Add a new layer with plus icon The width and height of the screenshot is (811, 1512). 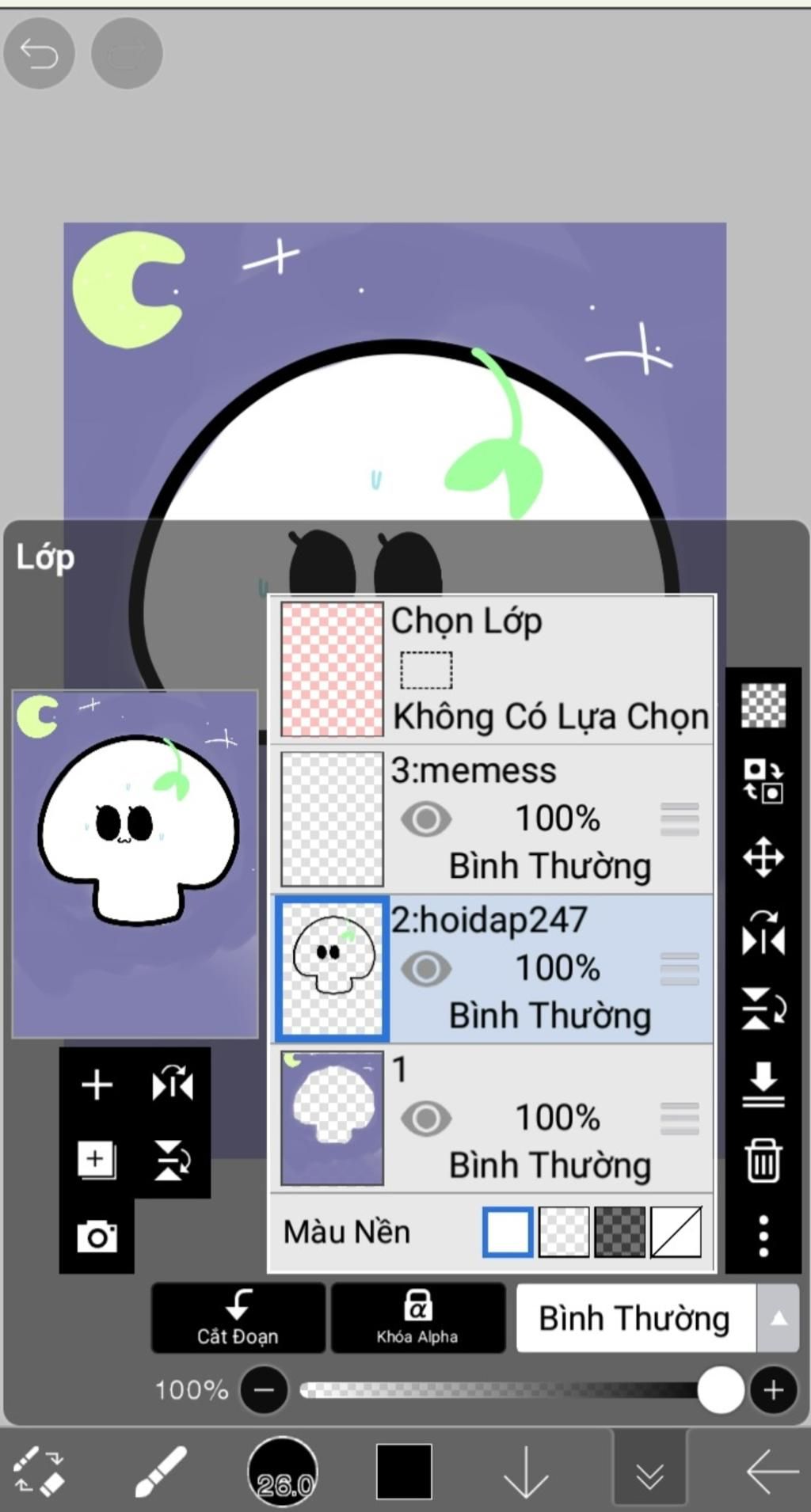click(x=97, y=1085)
